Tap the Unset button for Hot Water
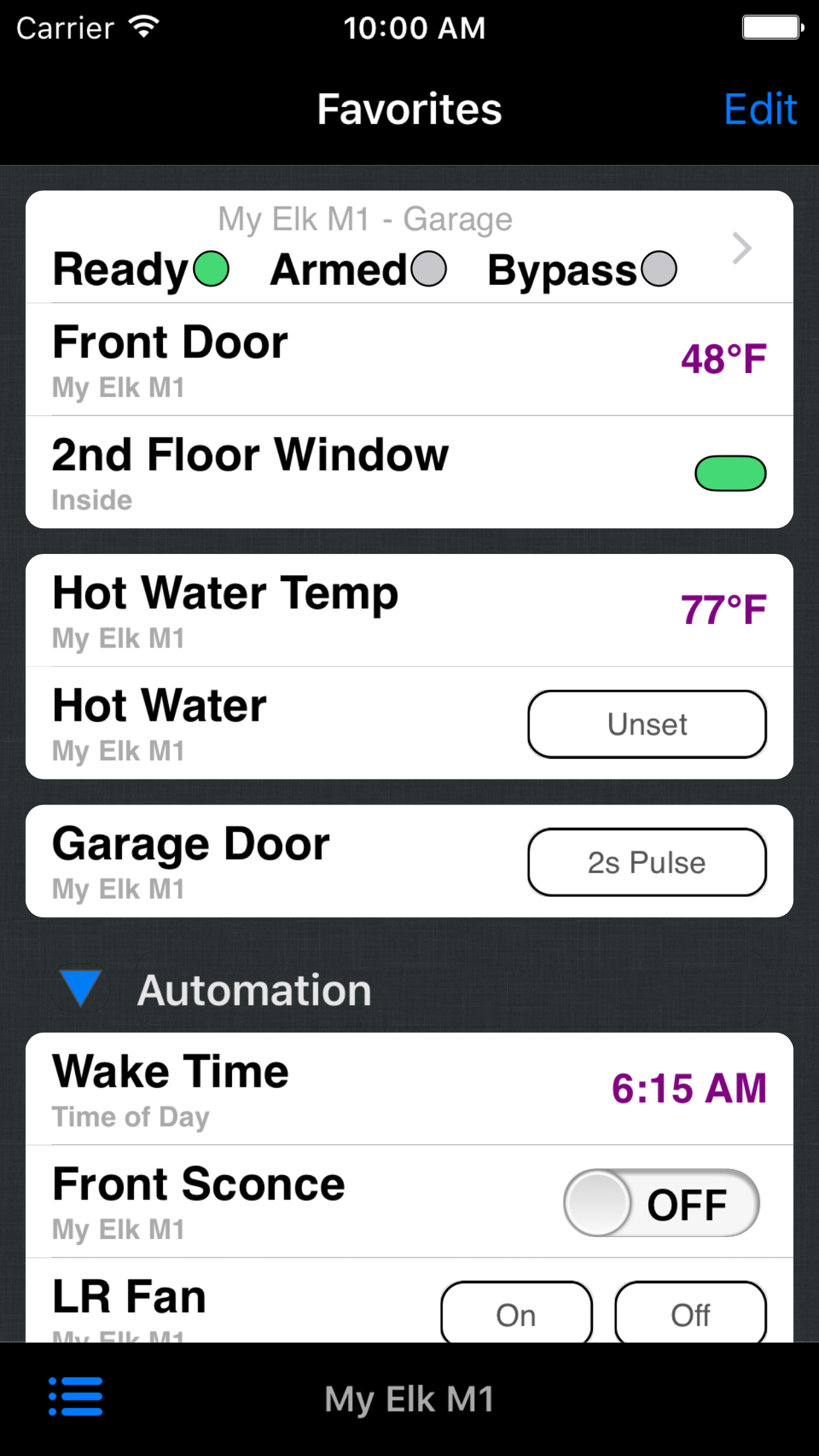This screenshot has height=1456, width=819. (647, 724)
